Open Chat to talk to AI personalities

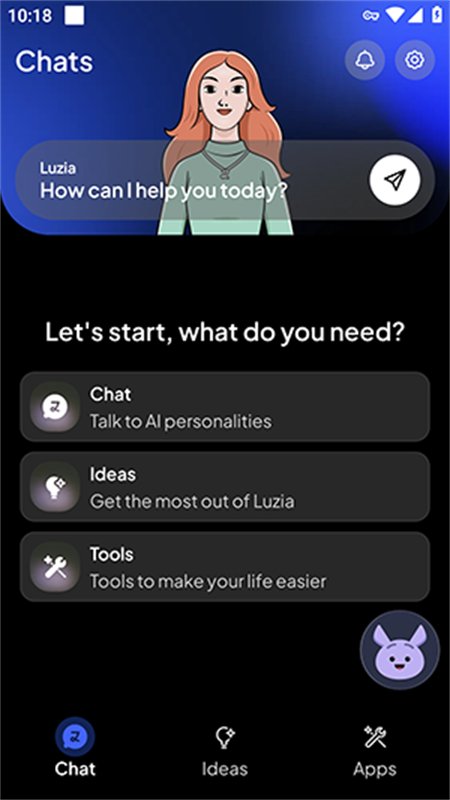pos(224,407)
